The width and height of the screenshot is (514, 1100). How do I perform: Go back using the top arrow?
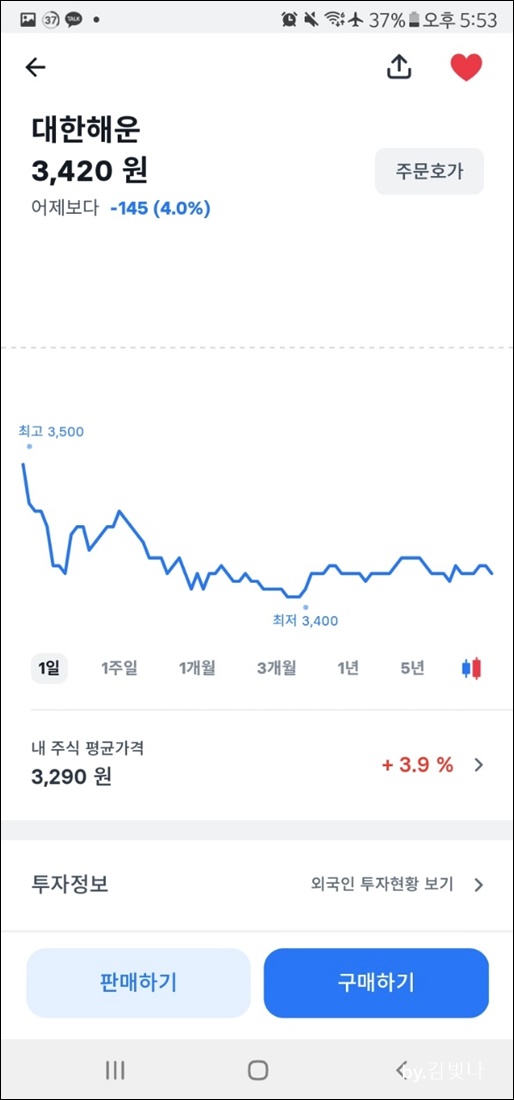[x=35, y=67]
